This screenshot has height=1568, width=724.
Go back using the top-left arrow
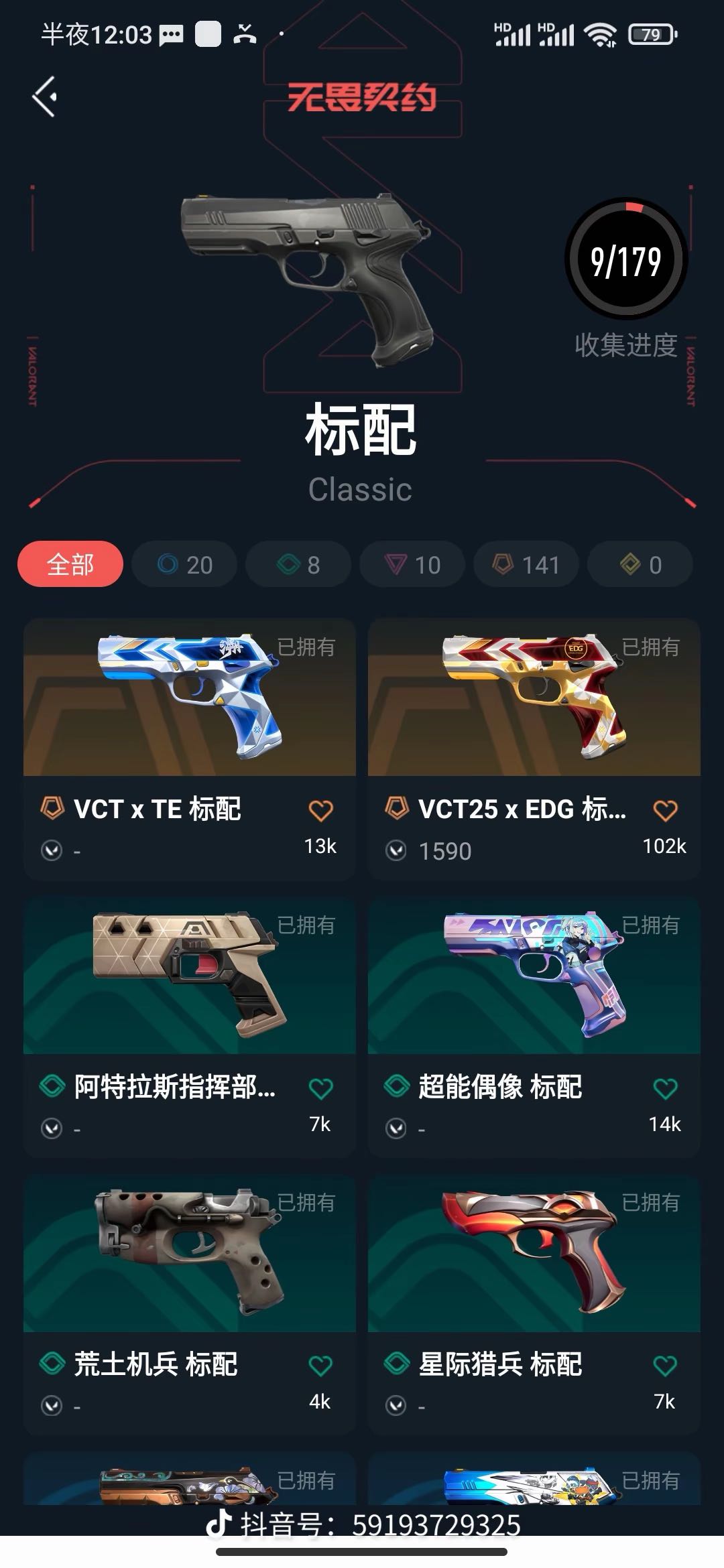44,97
